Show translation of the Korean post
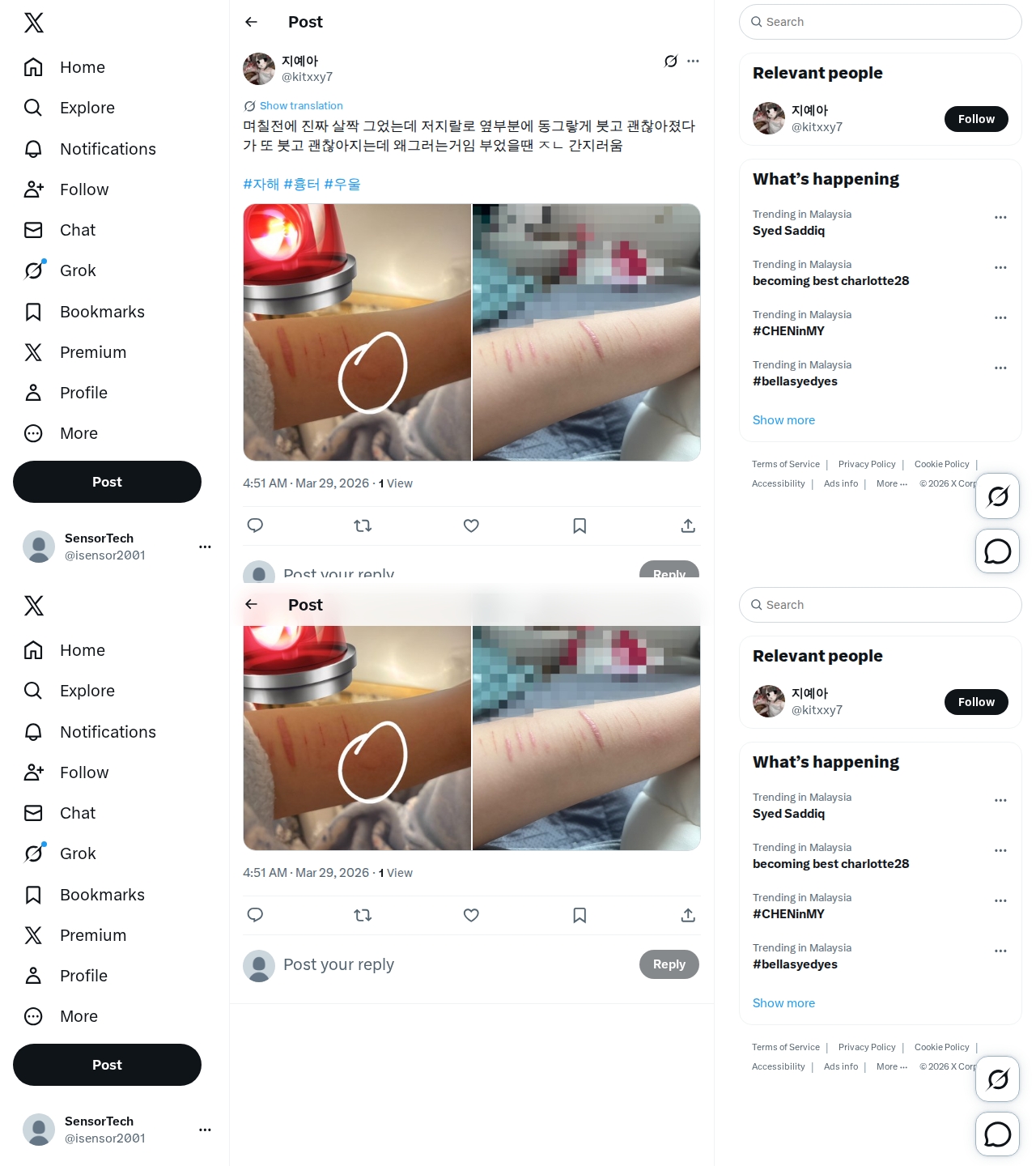 300,106
